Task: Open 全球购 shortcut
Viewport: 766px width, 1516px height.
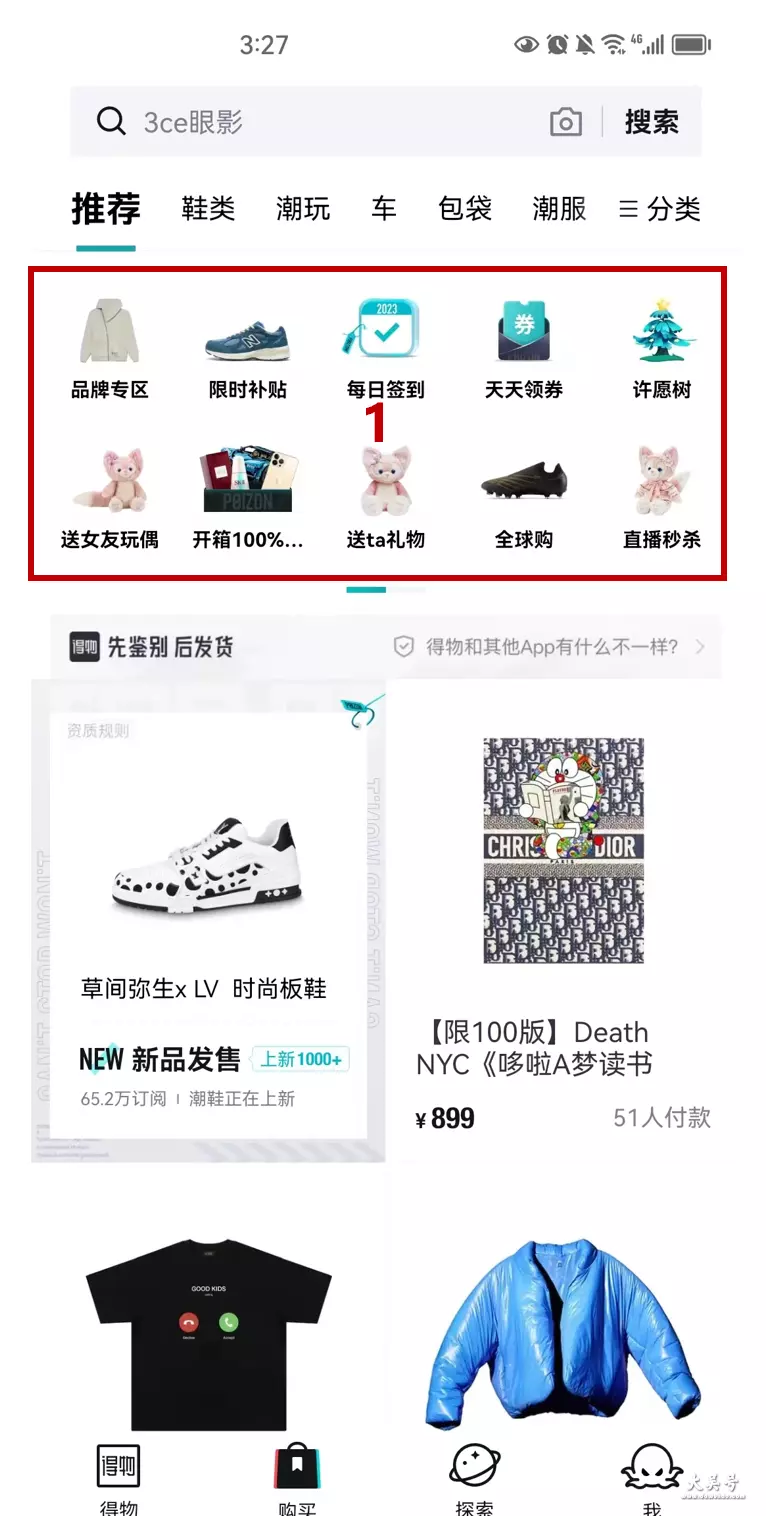Action: 524,497
